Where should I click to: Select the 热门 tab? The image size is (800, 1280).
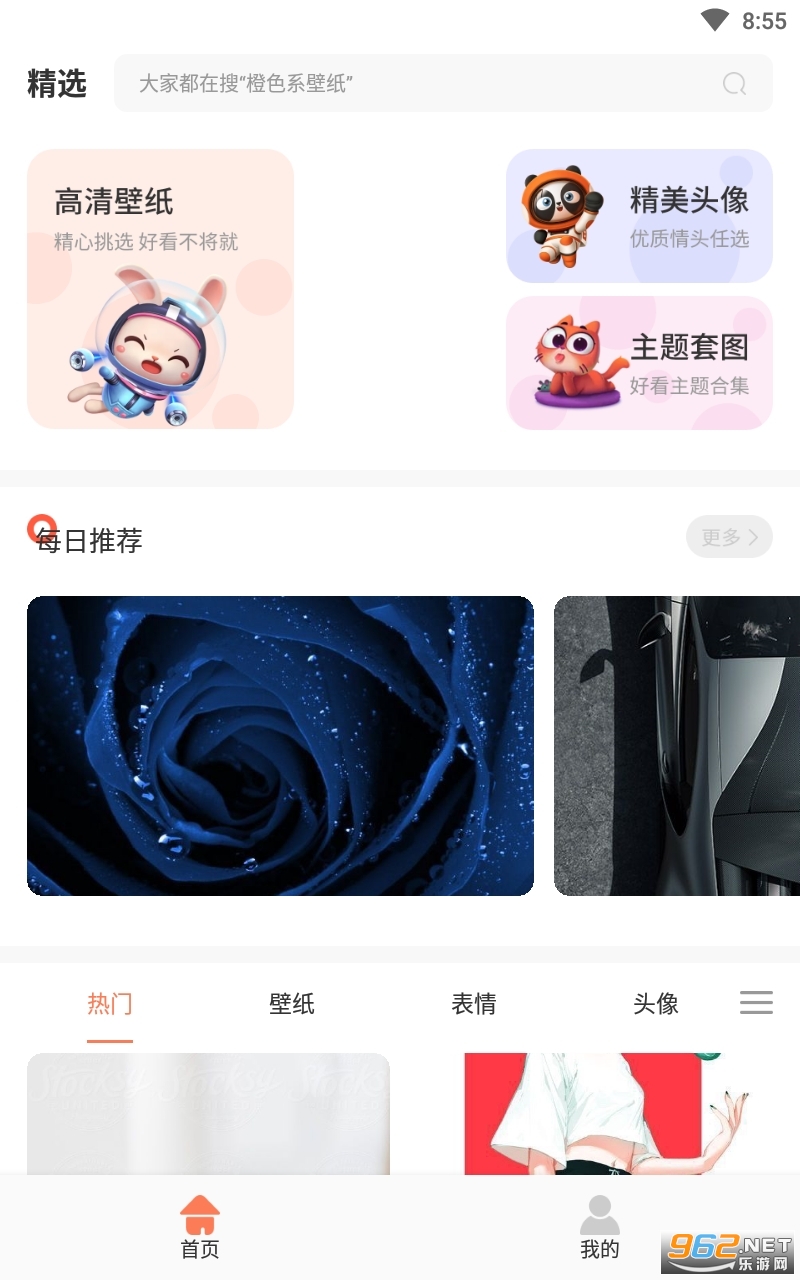[x=110, y=1004]
